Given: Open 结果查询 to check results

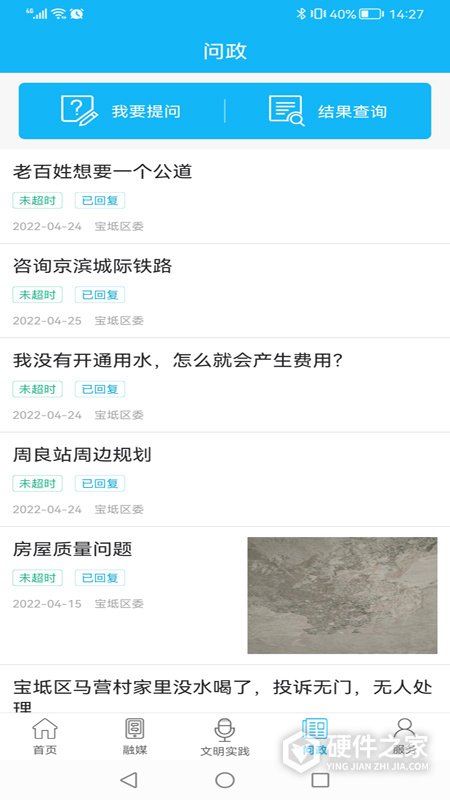Looking at the screenshot, I should click(x=328, y=111).
